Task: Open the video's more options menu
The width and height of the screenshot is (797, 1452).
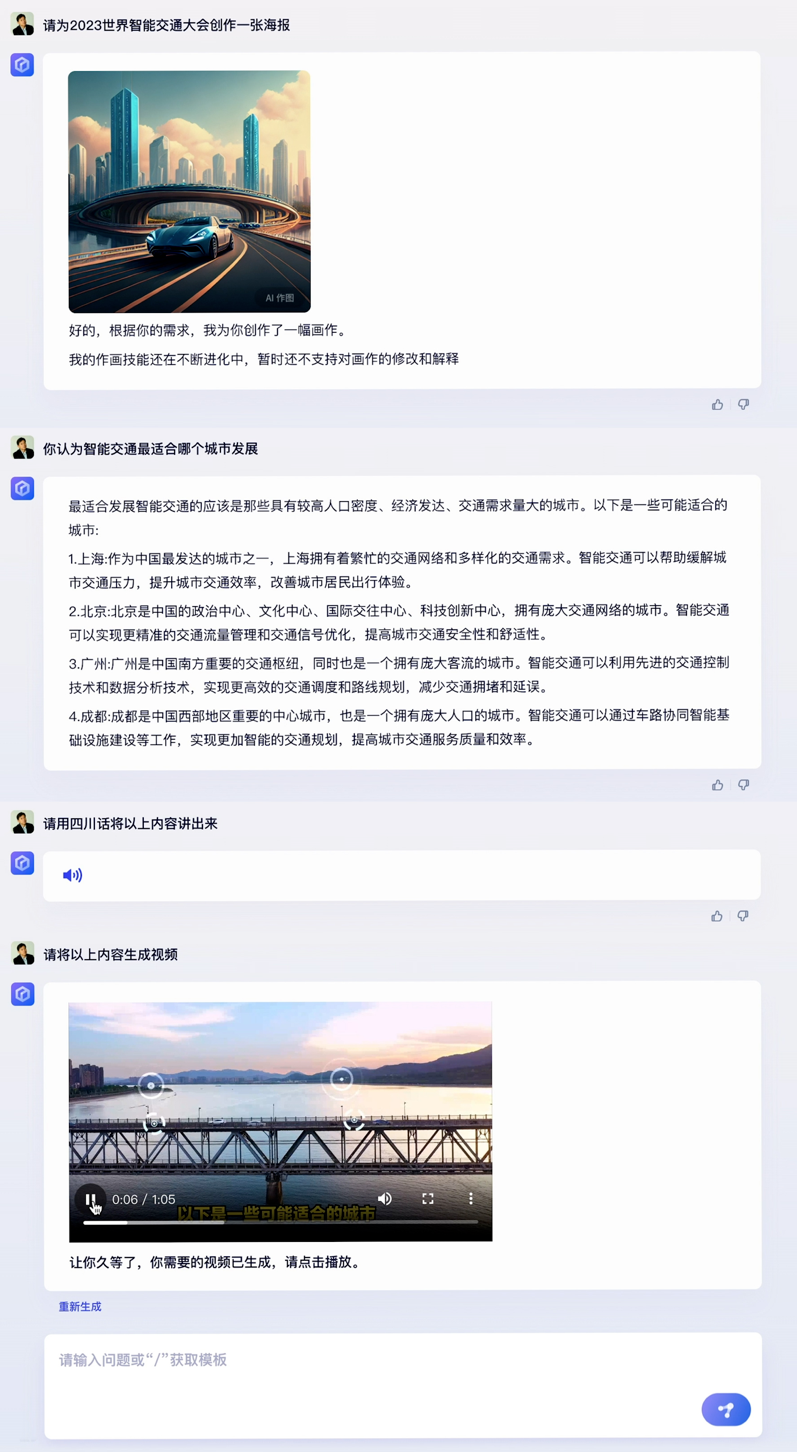Action: [x=470, y=1198]
